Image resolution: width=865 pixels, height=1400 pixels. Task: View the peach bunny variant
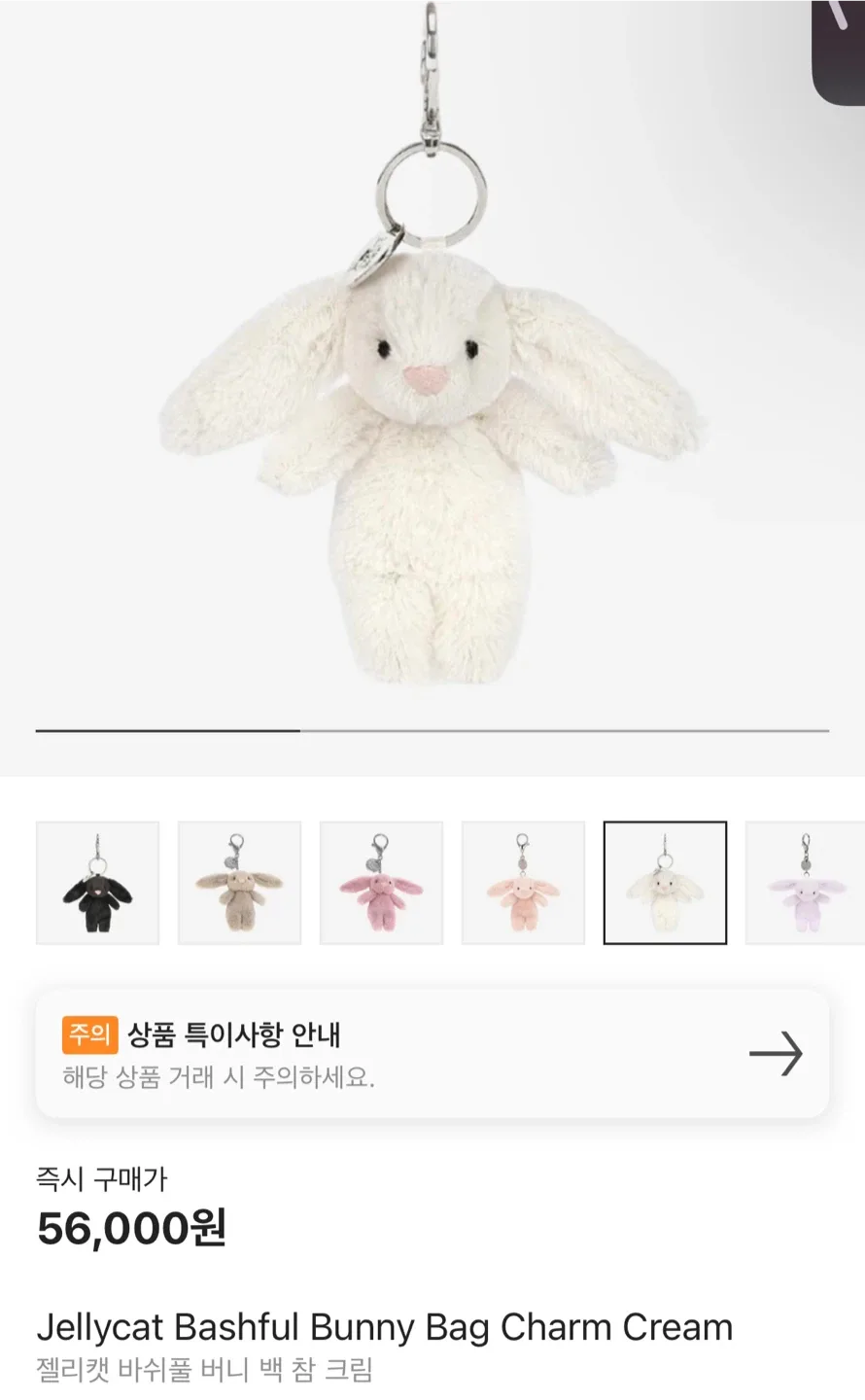(523, 883)
